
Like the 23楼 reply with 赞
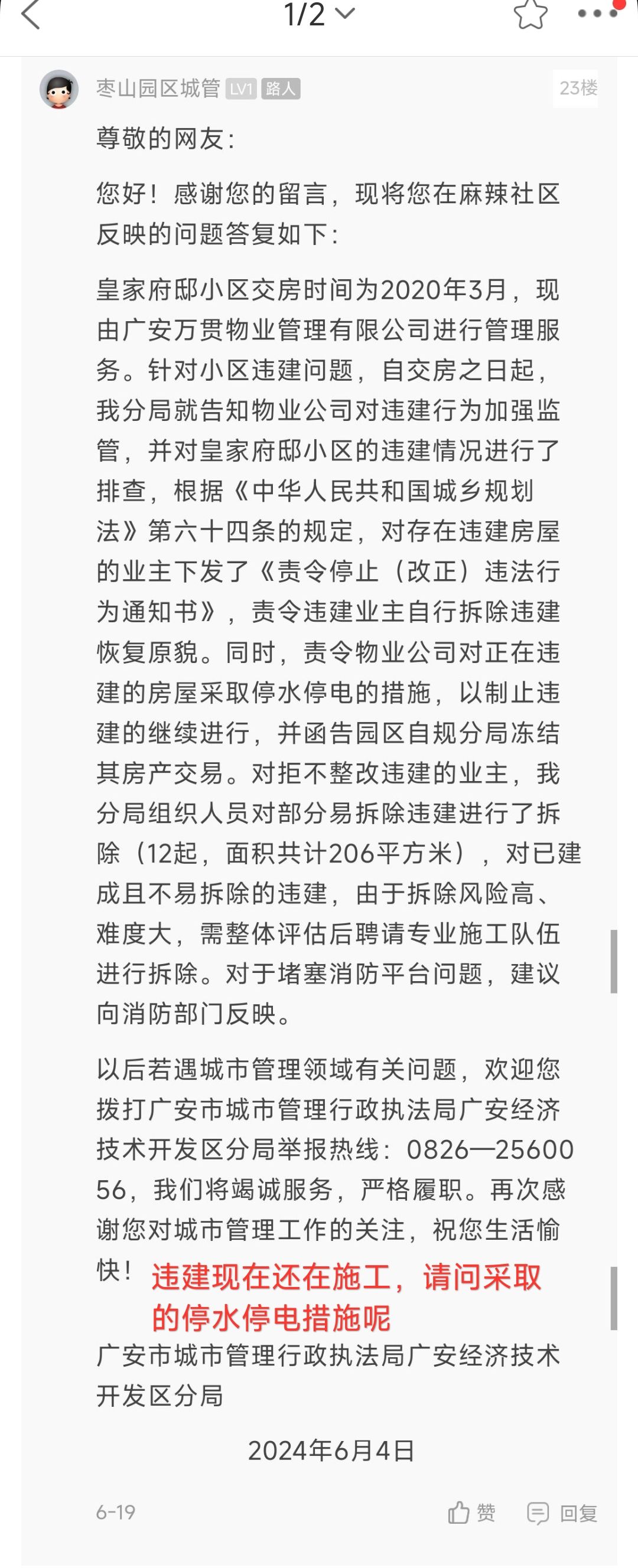pos(471,1513)
